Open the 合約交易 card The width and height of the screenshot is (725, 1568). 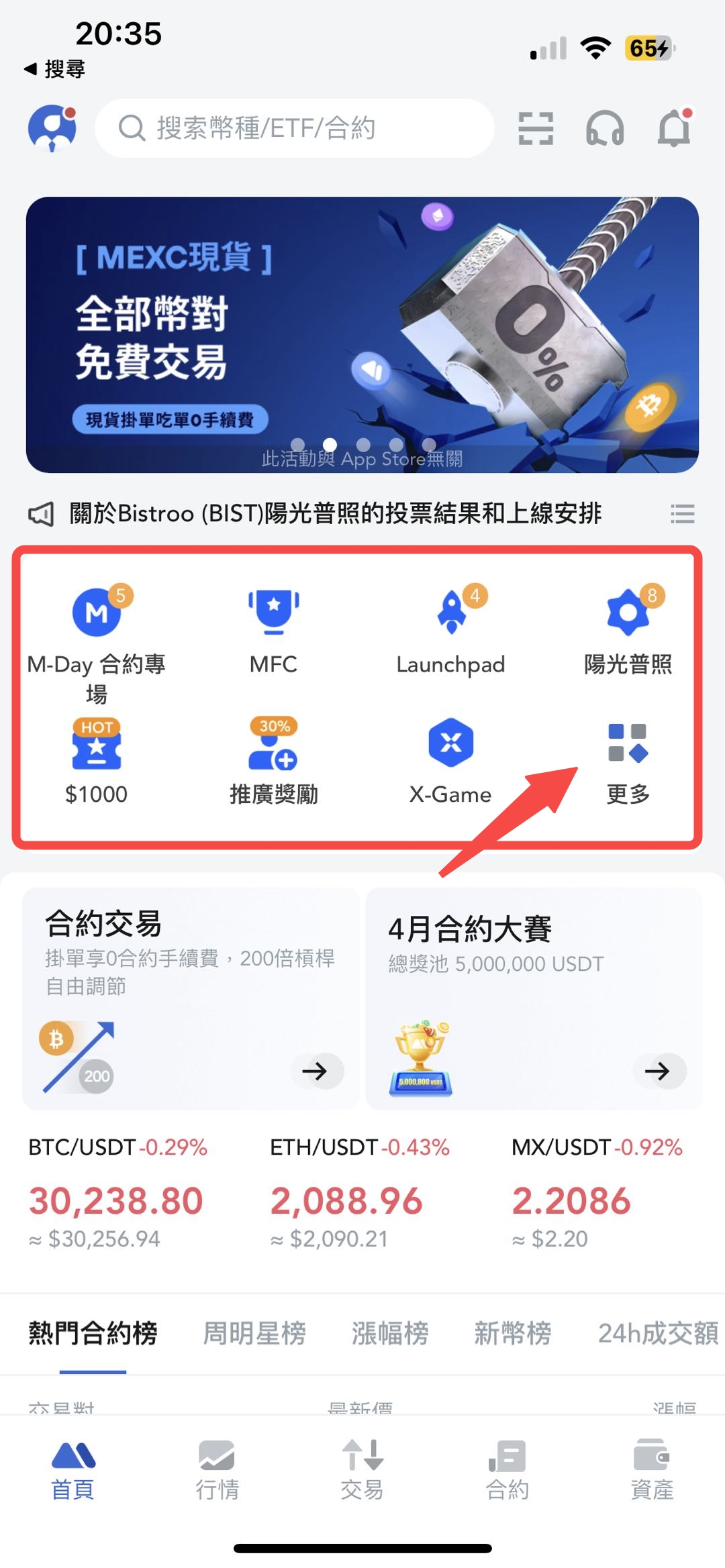tap(191, 998)
